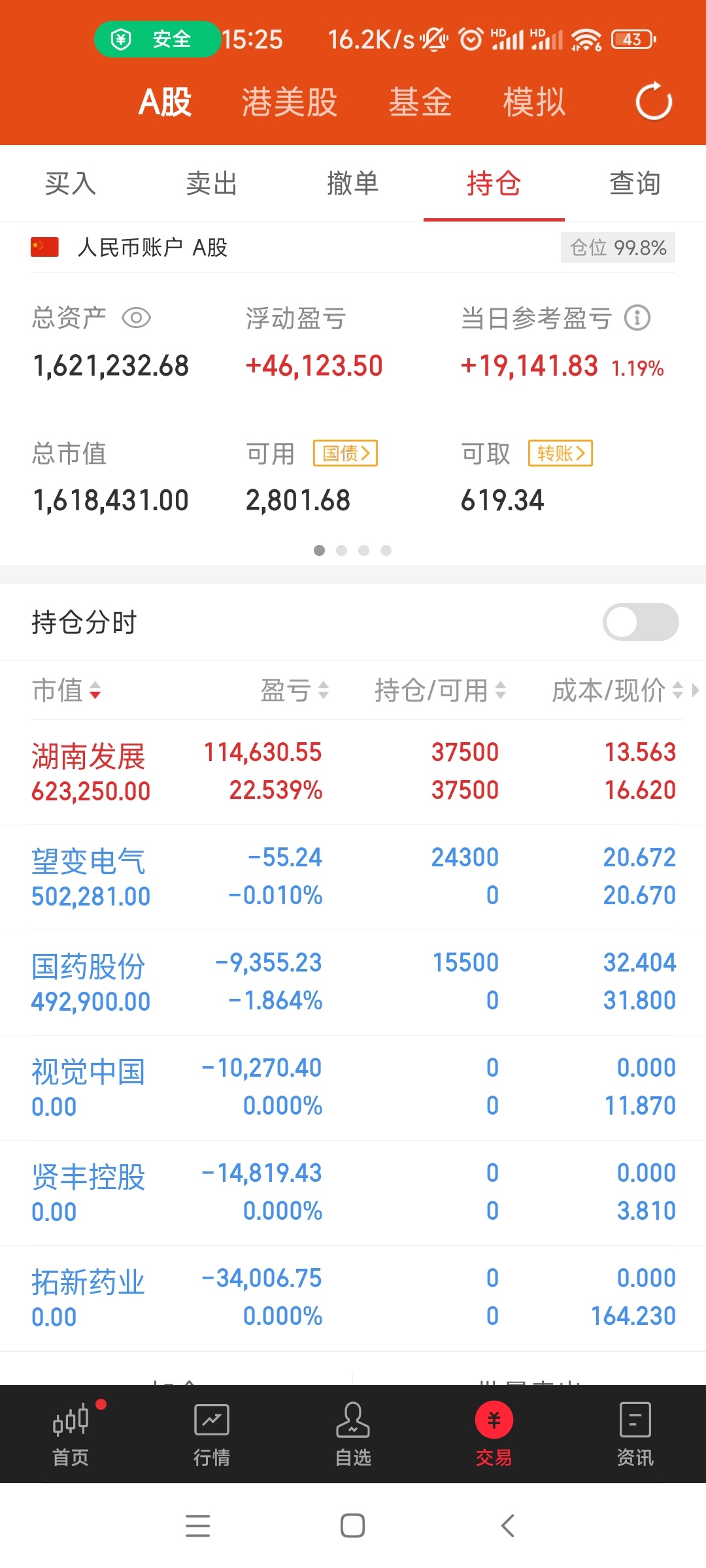
Task: Switch to the 模拟 trading tab
Action: (534, 102)
